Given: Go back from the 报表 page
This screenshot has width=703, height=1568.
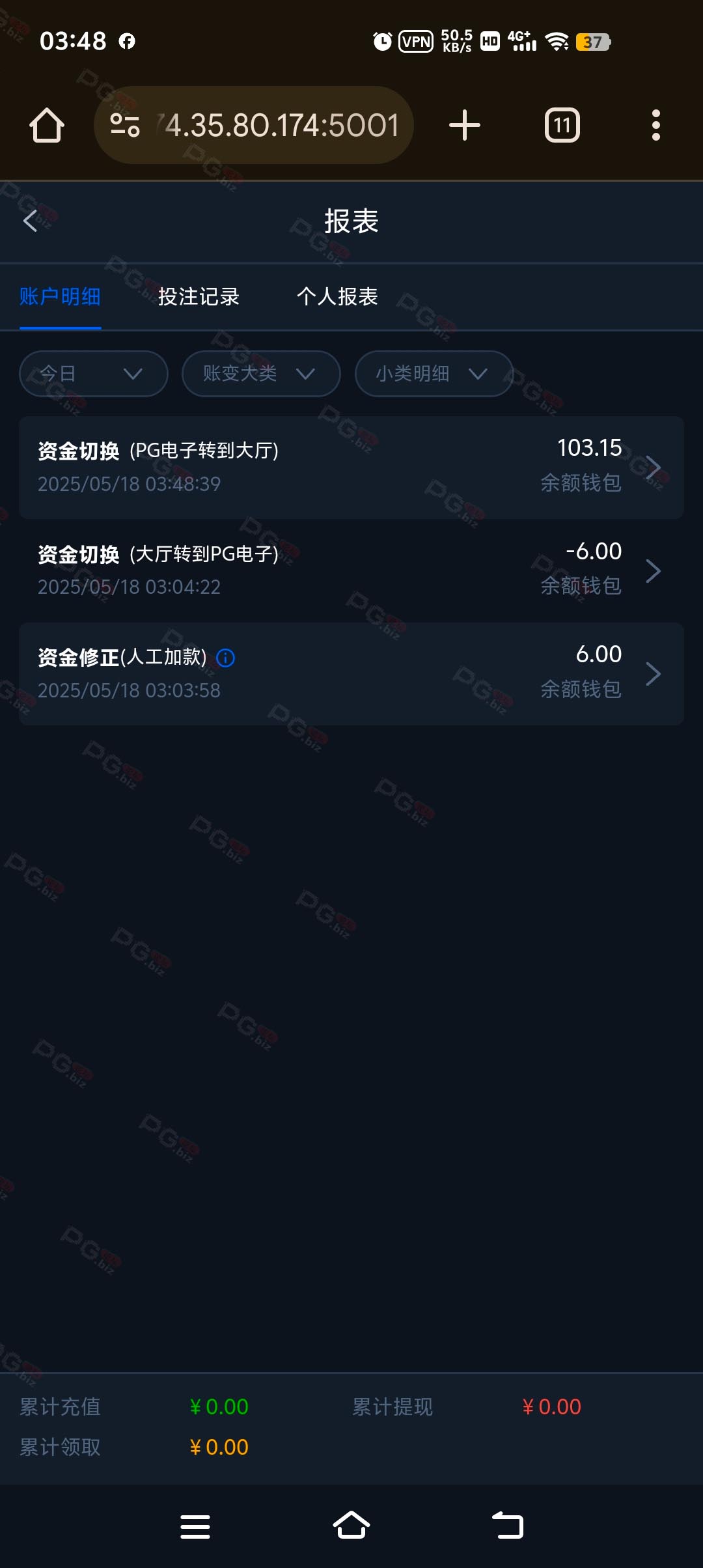Looking at the screenshot, I should [x=30, y=221].
